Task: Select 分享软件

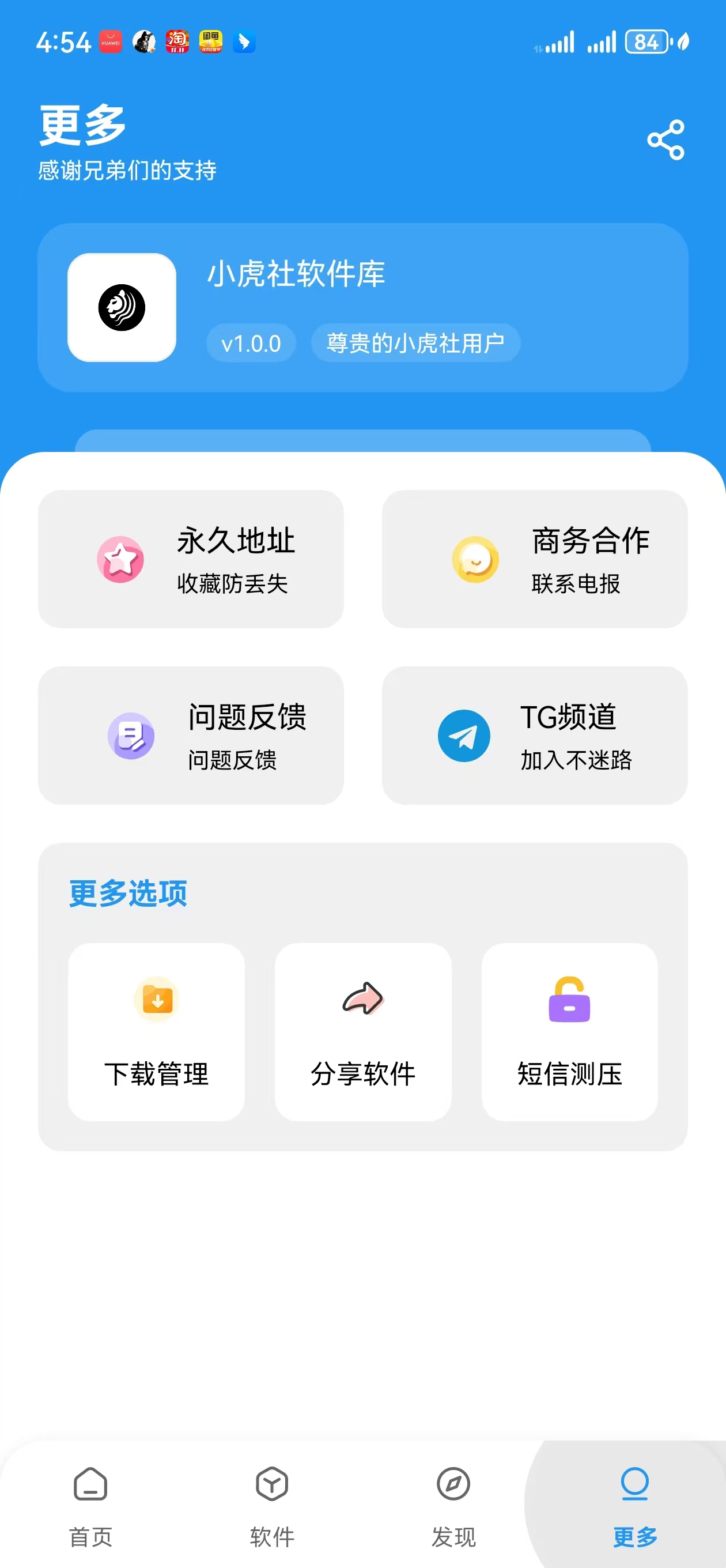Action: pyautogui.click(x=362, y=1032)
